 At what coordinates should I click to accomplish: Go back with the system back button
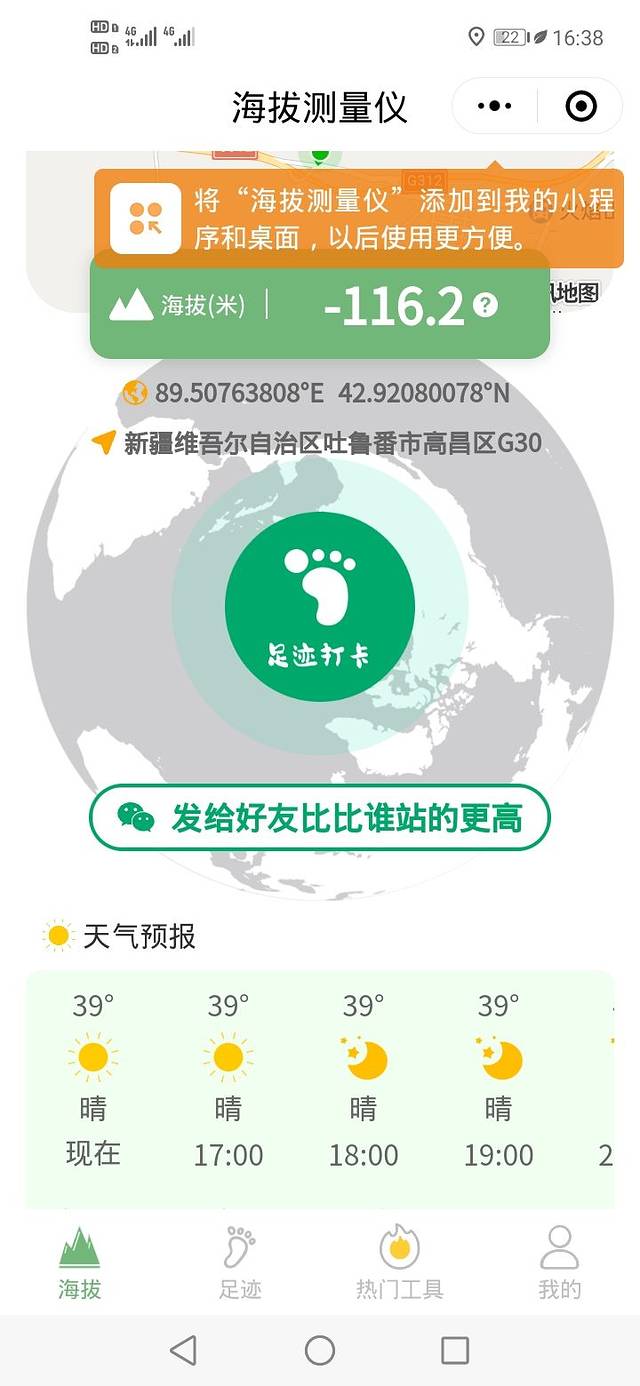click(x=183, y=1351)
